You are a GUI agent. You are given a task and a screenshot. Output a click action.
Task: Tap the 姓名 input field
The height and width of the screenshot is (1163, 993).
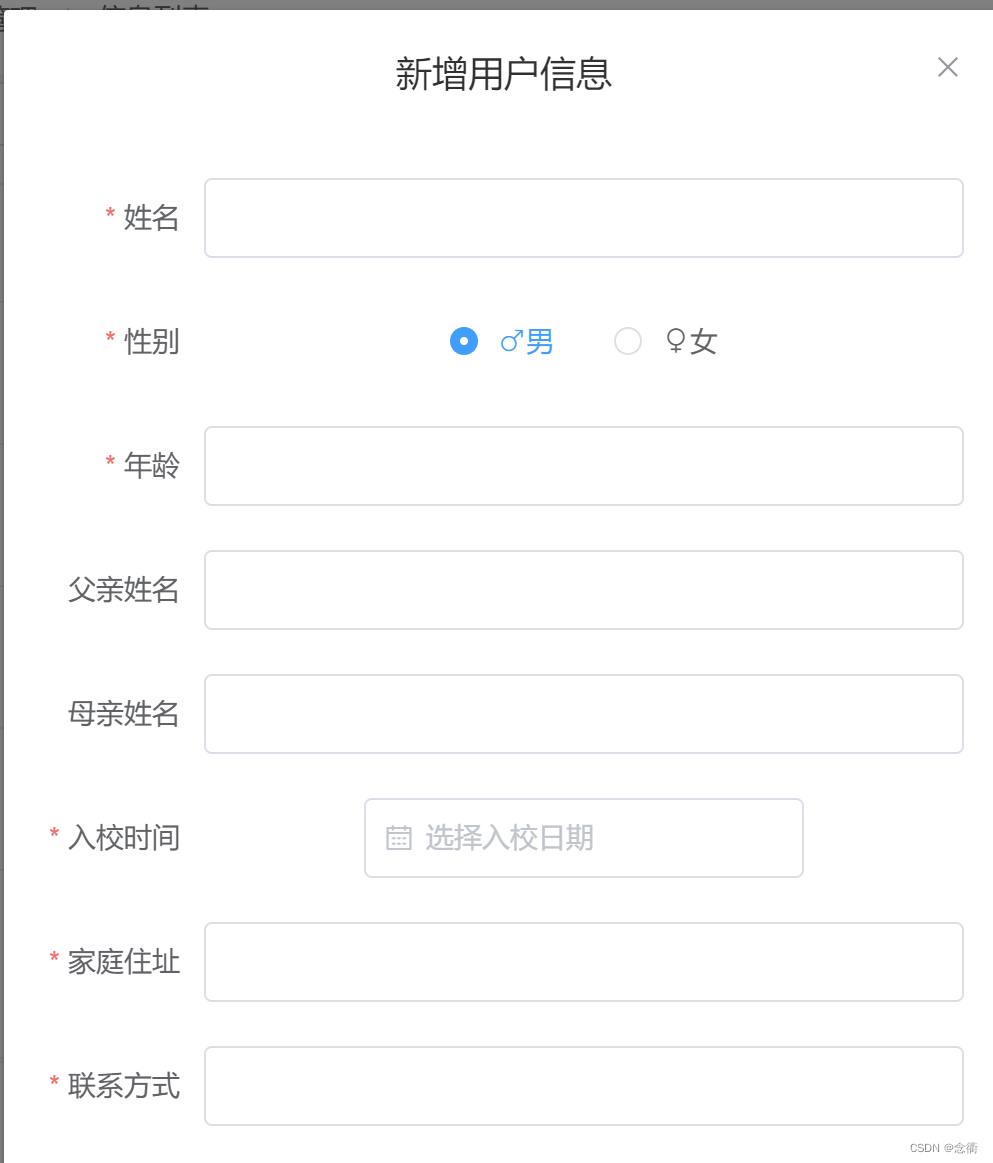coord(583,218)
